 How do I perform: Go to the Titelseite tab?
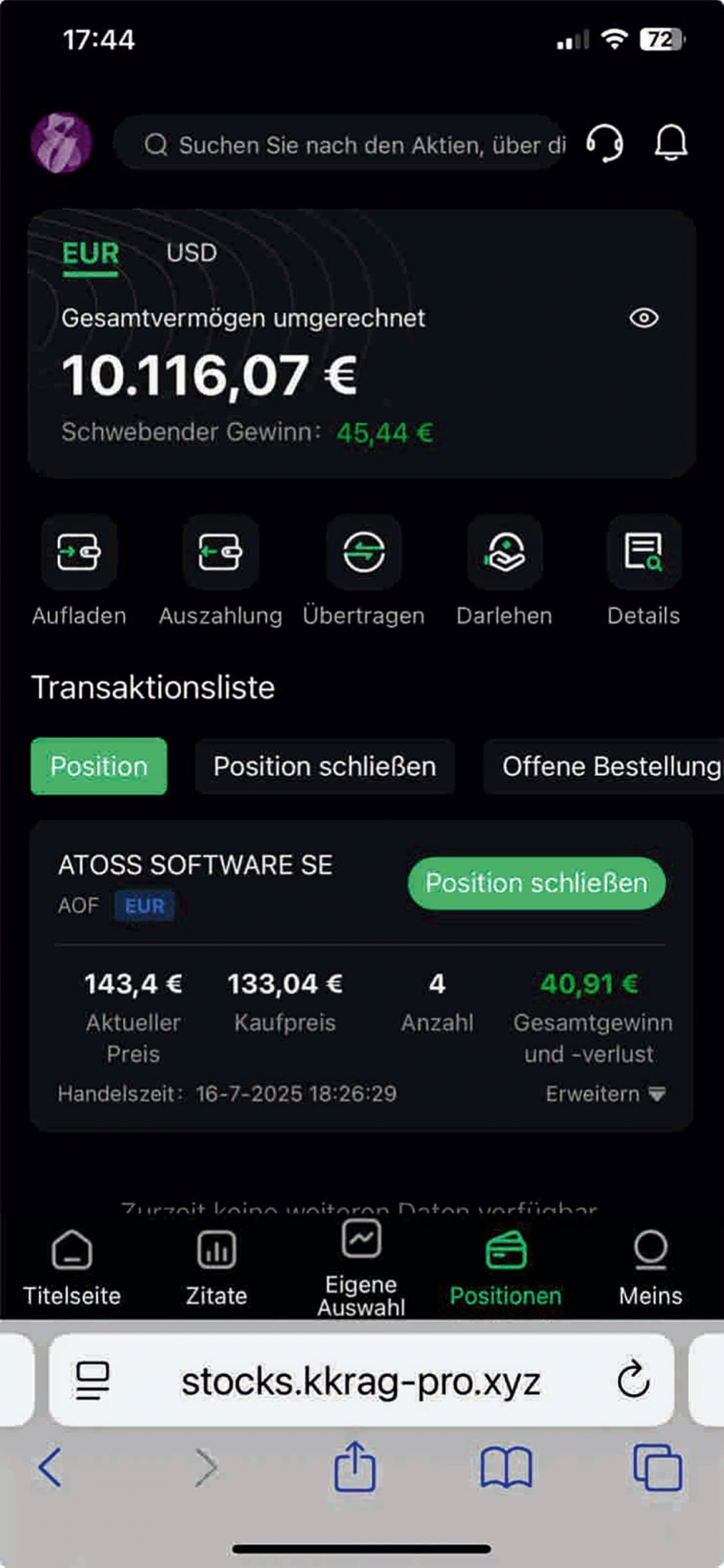coord(72,1267)
